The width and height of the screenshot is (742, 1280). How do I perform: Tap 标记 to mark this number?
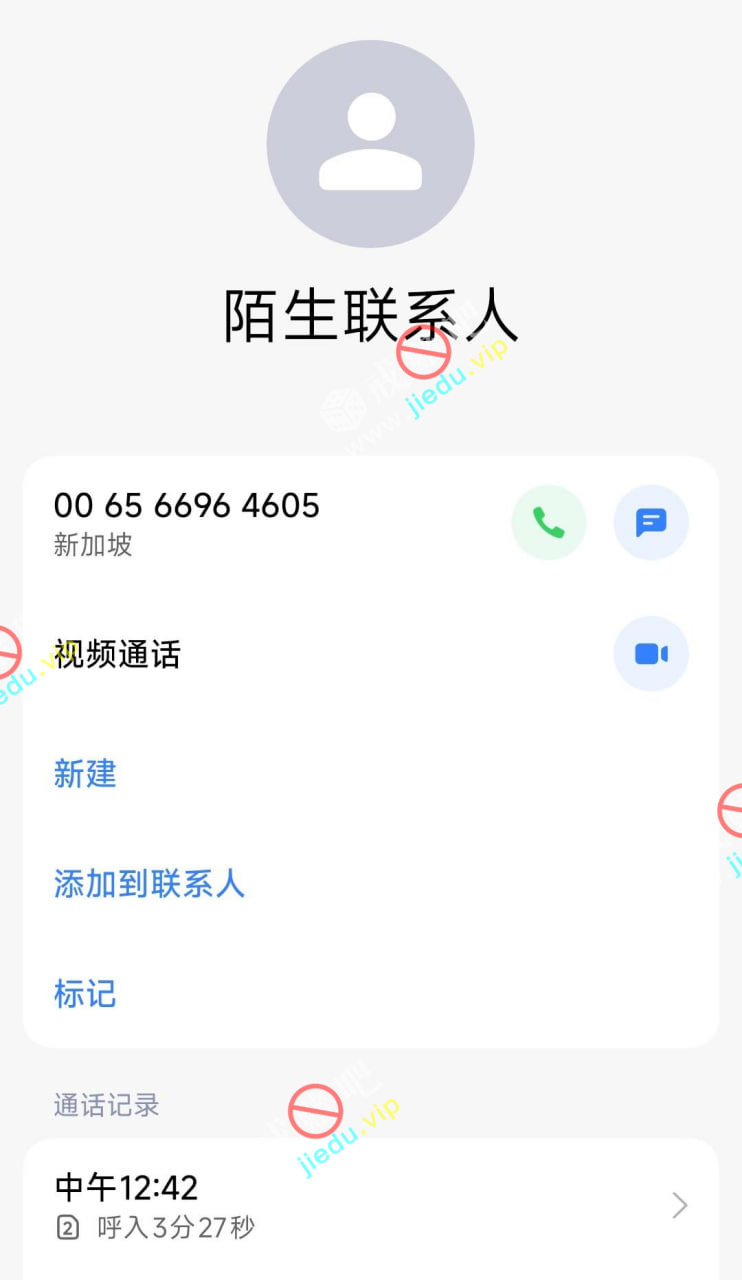(x=85, y=994)
